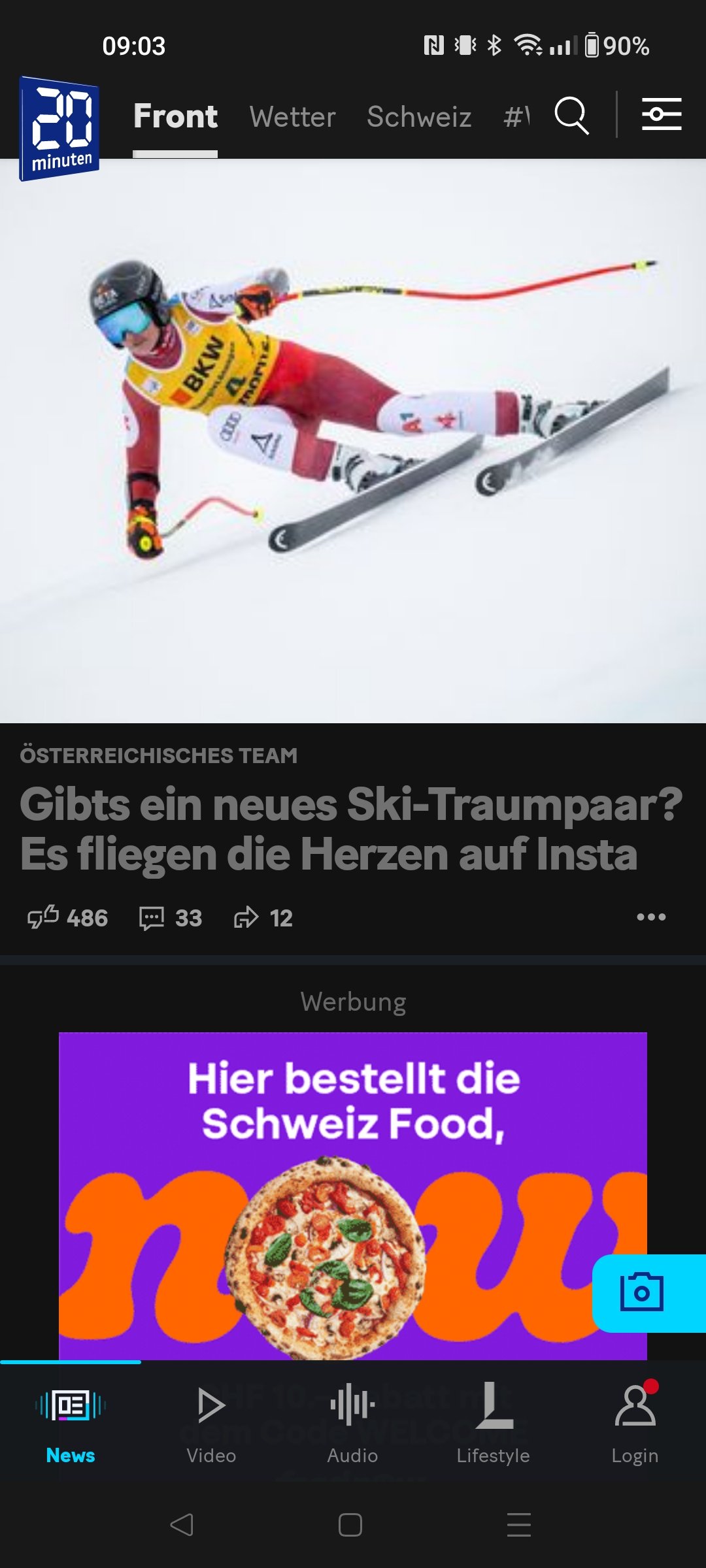Open comments on the Ski-Traumpaar article
The width and height of the screenshot is (706, 1568).
(171, 918)
